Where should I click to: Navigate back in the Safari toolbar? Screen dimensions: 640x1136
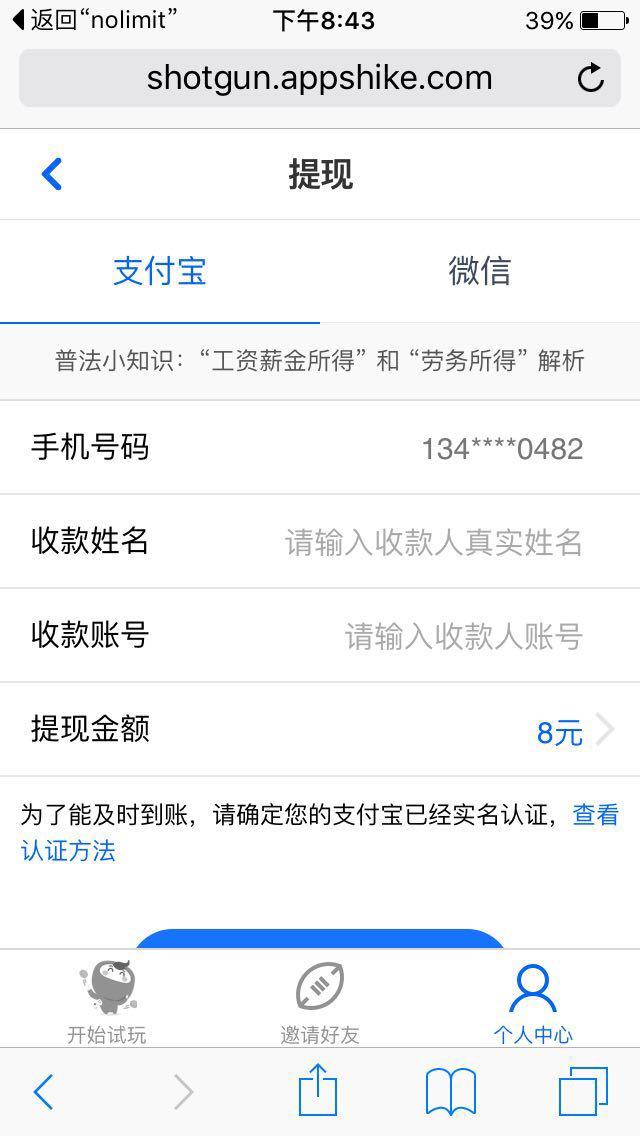(x=43, y=1092)
